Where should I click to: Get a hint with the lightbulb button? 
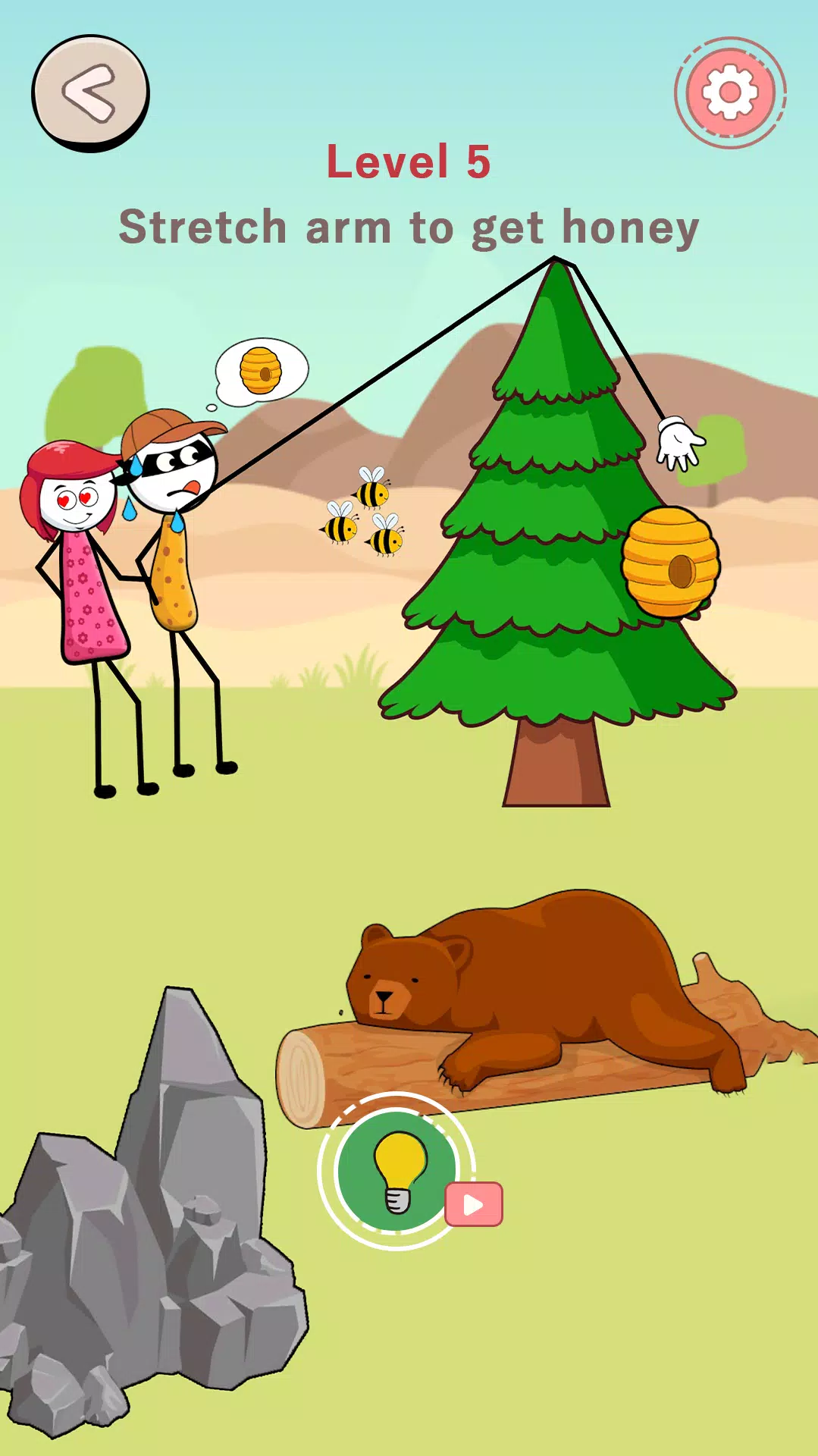click(396, 1171)
